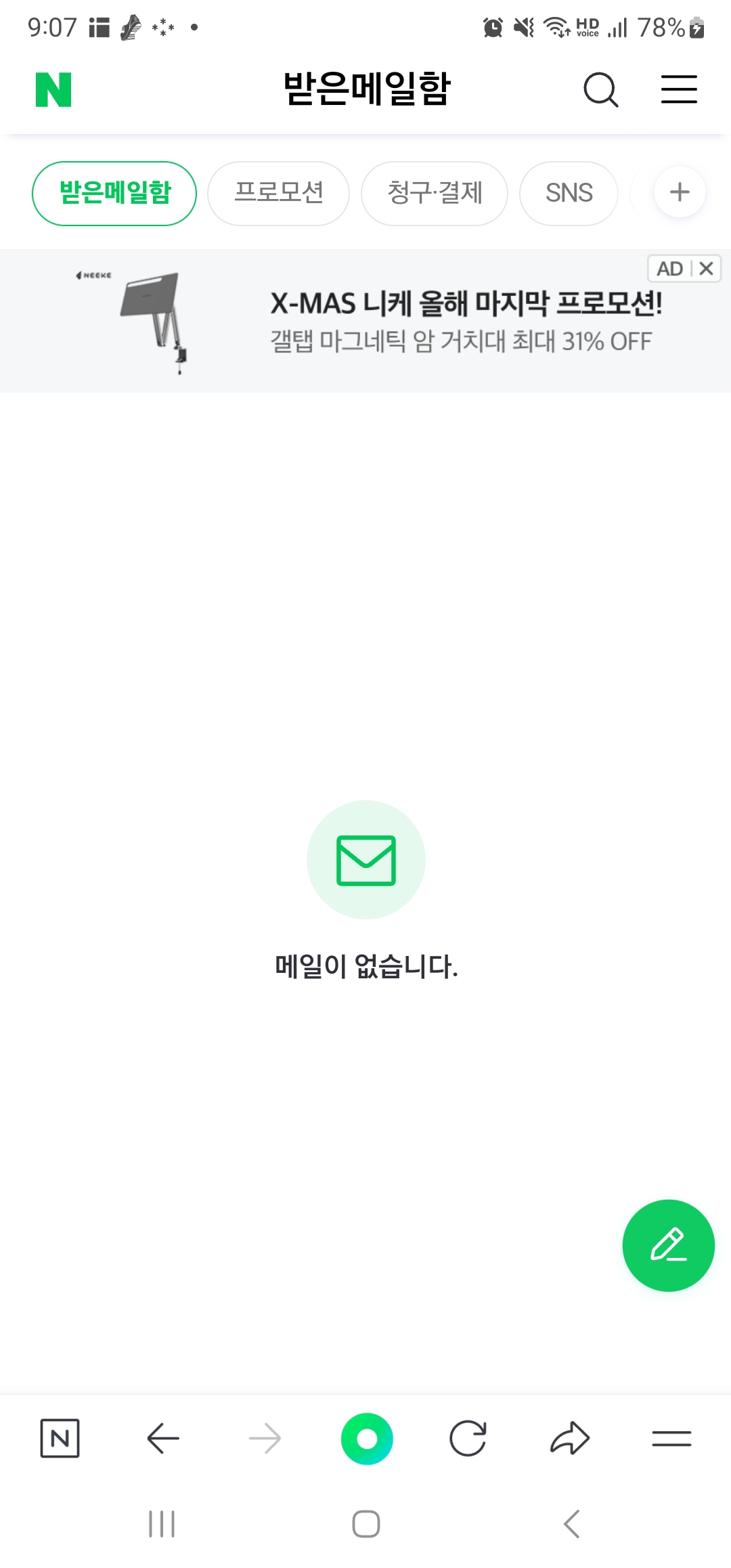Compose a new mail

pyautogui.click(x=668, y=1245)
